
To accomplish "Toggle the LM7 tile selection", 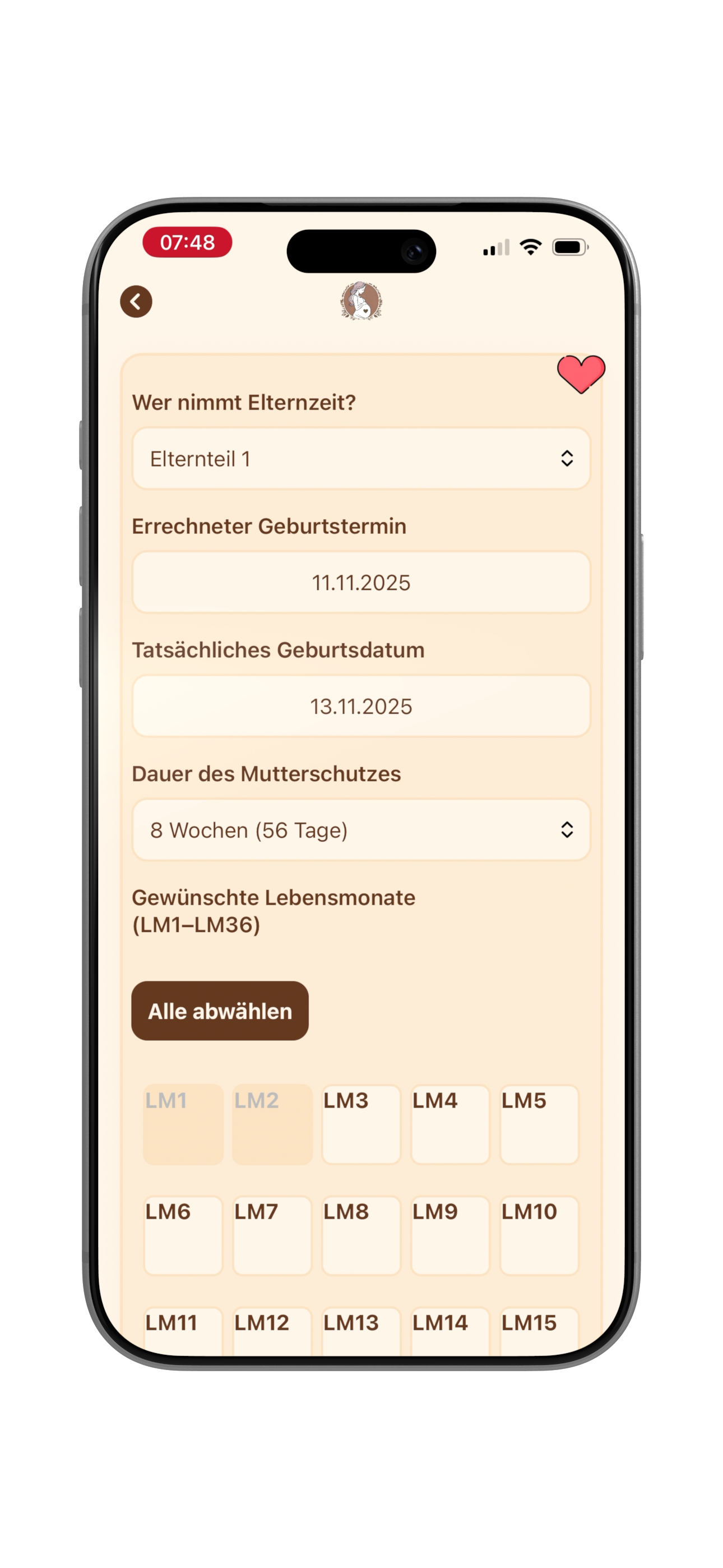I will click(x=272, y=1234).
